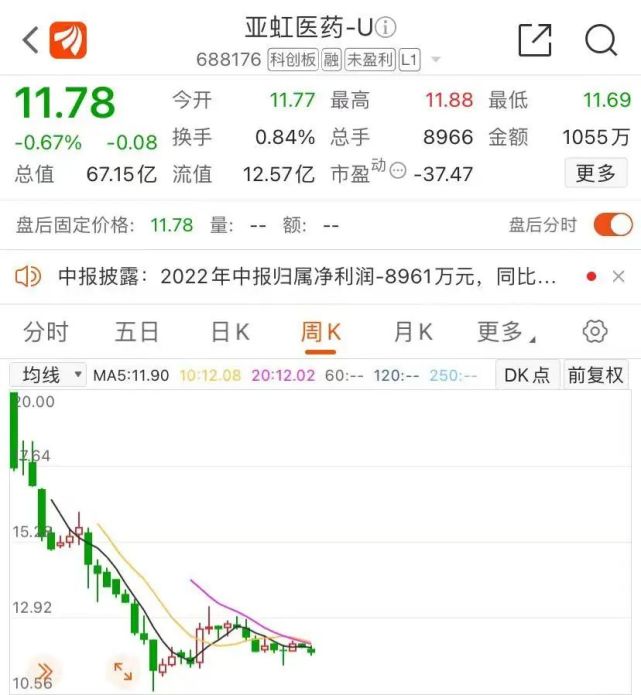Open the 均线 indicator dropdown

point(48,375)
